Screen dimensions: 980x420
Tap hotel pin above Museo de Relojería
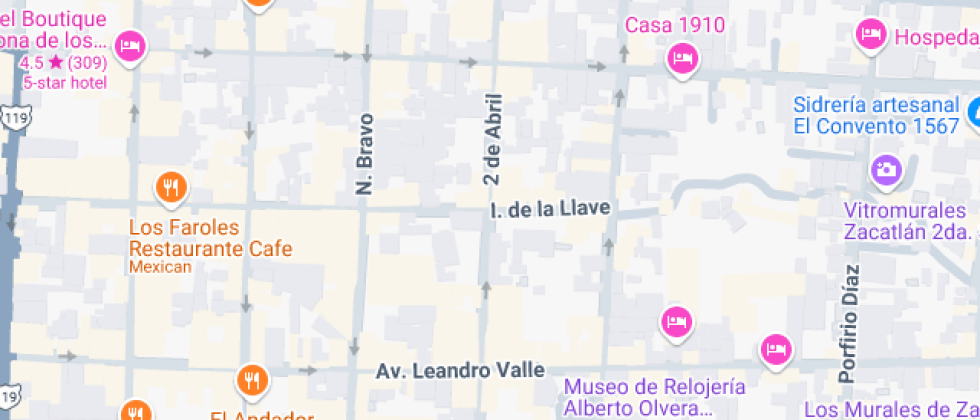click(x=676, y=322)
